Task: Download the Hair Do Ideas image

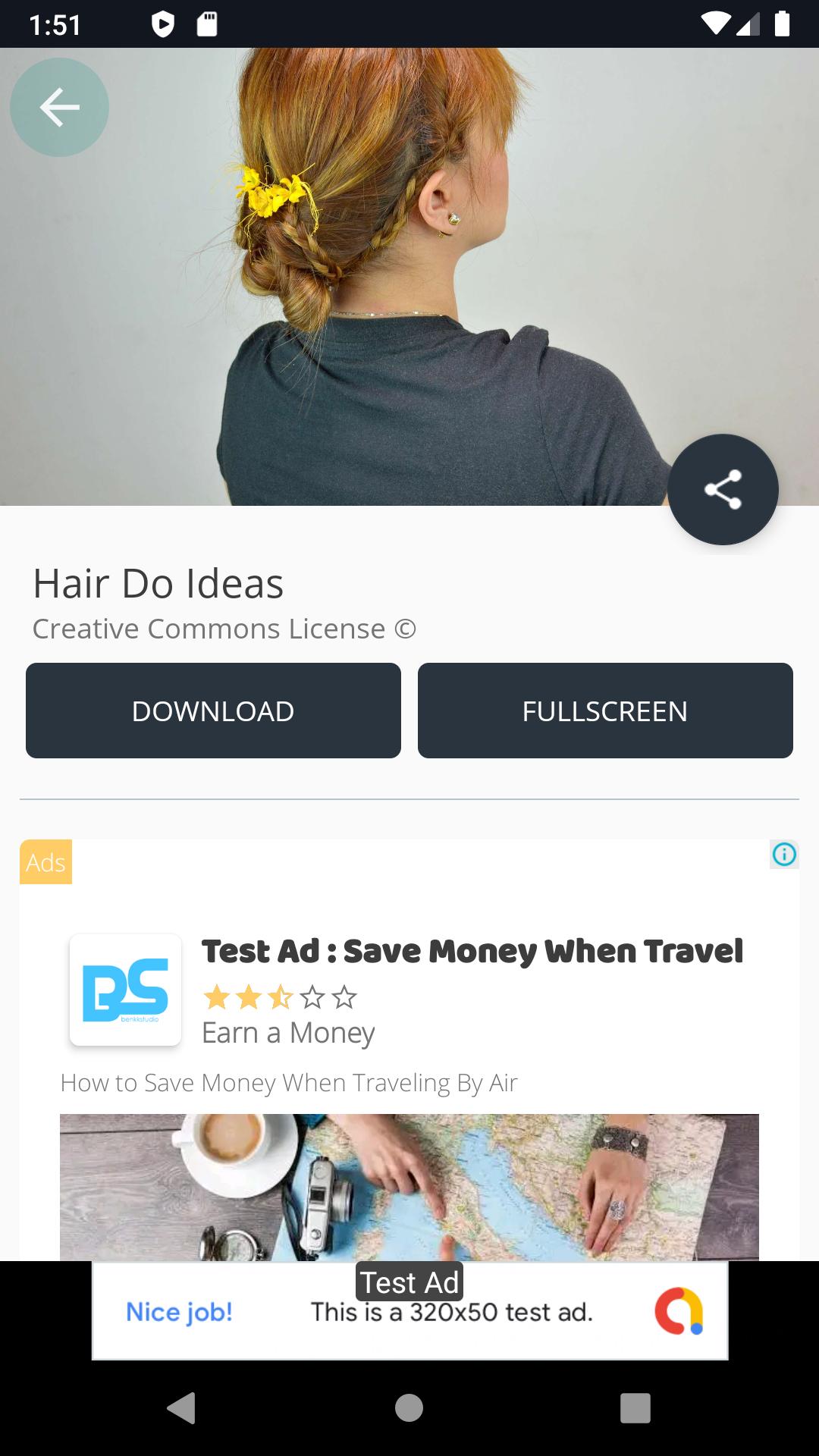Action: [213, 711]
